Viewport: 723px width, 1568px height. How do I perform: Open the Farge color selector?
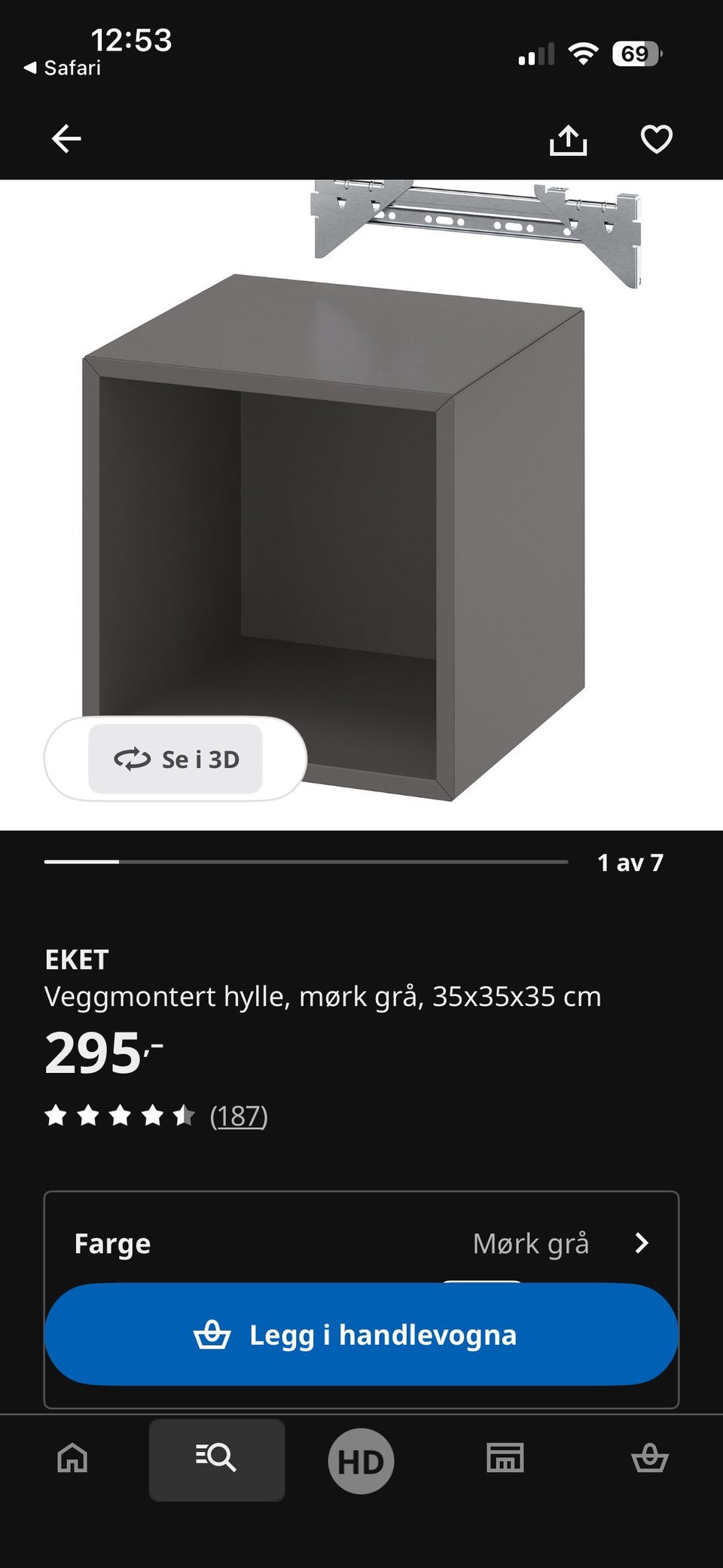tap(361, 1243)
